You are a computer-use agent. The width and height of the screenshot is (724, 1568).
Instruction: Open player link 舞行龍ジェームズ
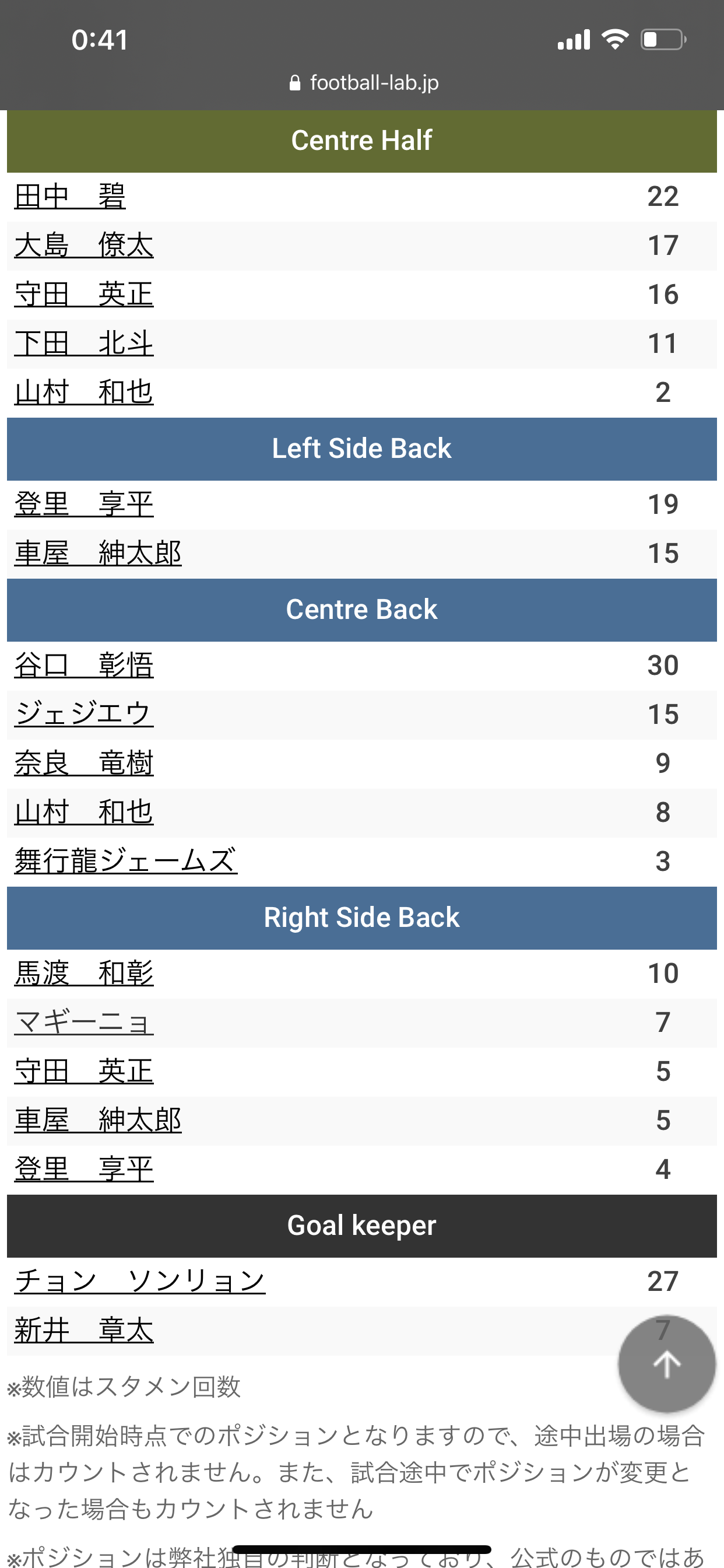126,862
